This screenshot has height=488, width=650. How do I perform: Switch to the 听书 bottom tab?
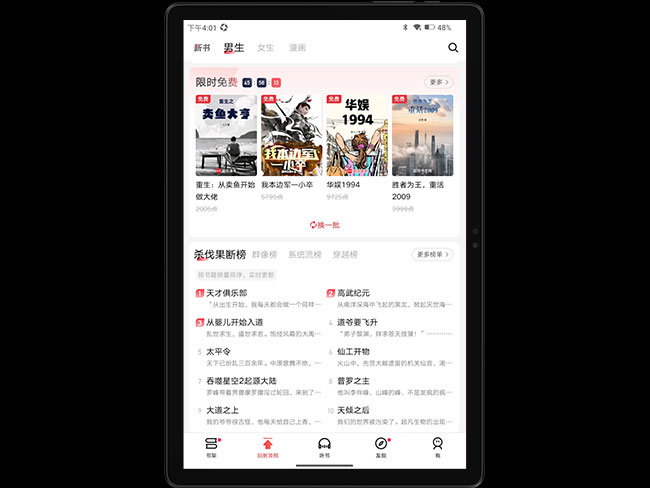click(x=324, y=446)
